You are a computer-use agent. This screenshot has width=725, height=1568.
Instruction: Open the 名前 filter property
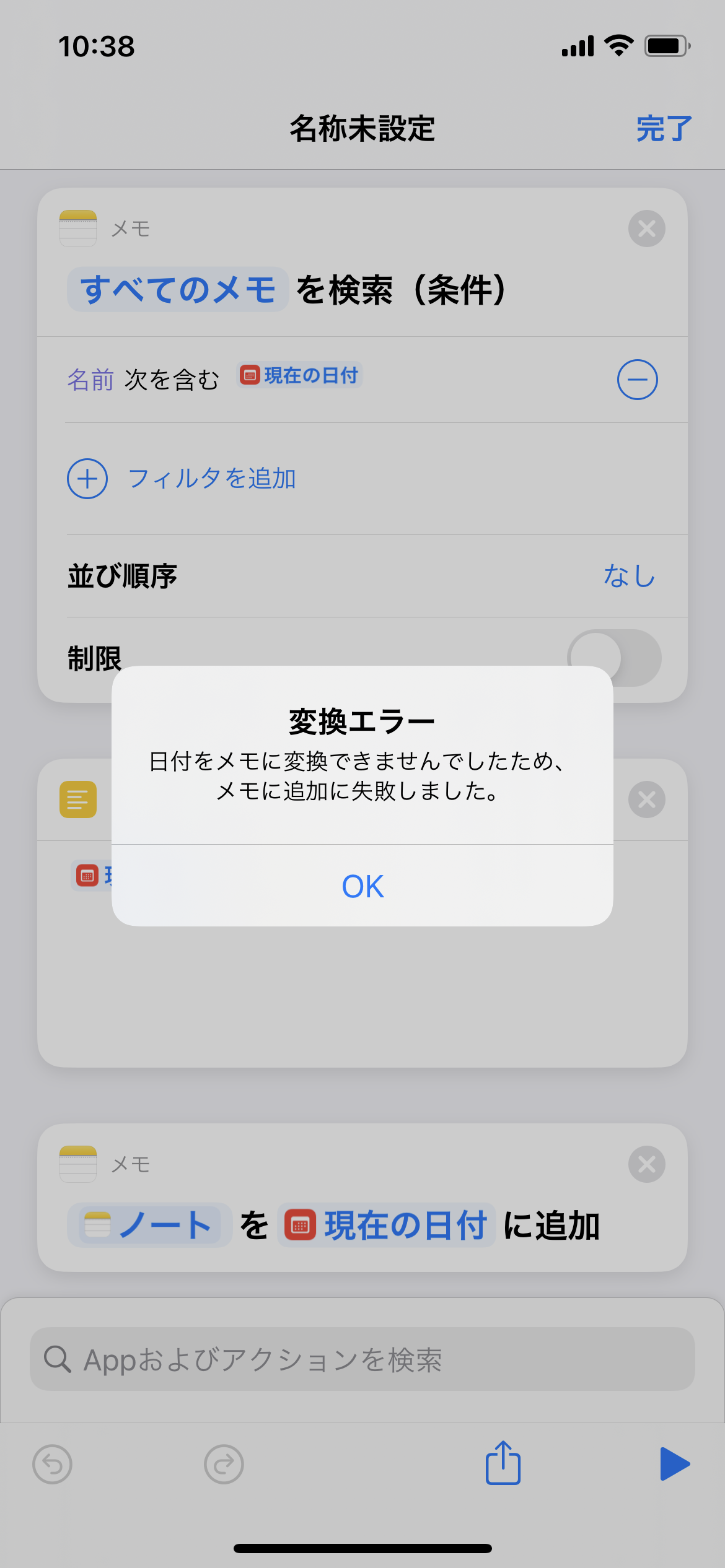tap(90, 380)
